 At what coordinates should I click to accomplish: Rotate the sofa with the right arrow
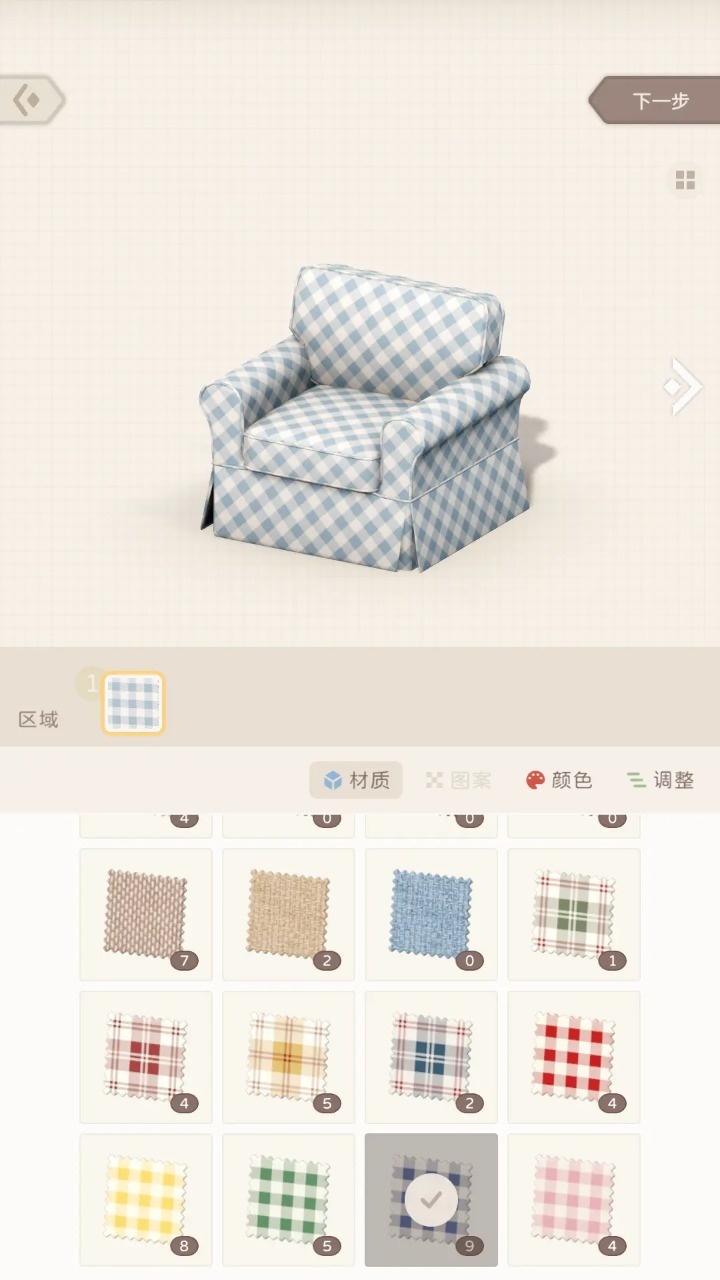(x=683, y=386)
